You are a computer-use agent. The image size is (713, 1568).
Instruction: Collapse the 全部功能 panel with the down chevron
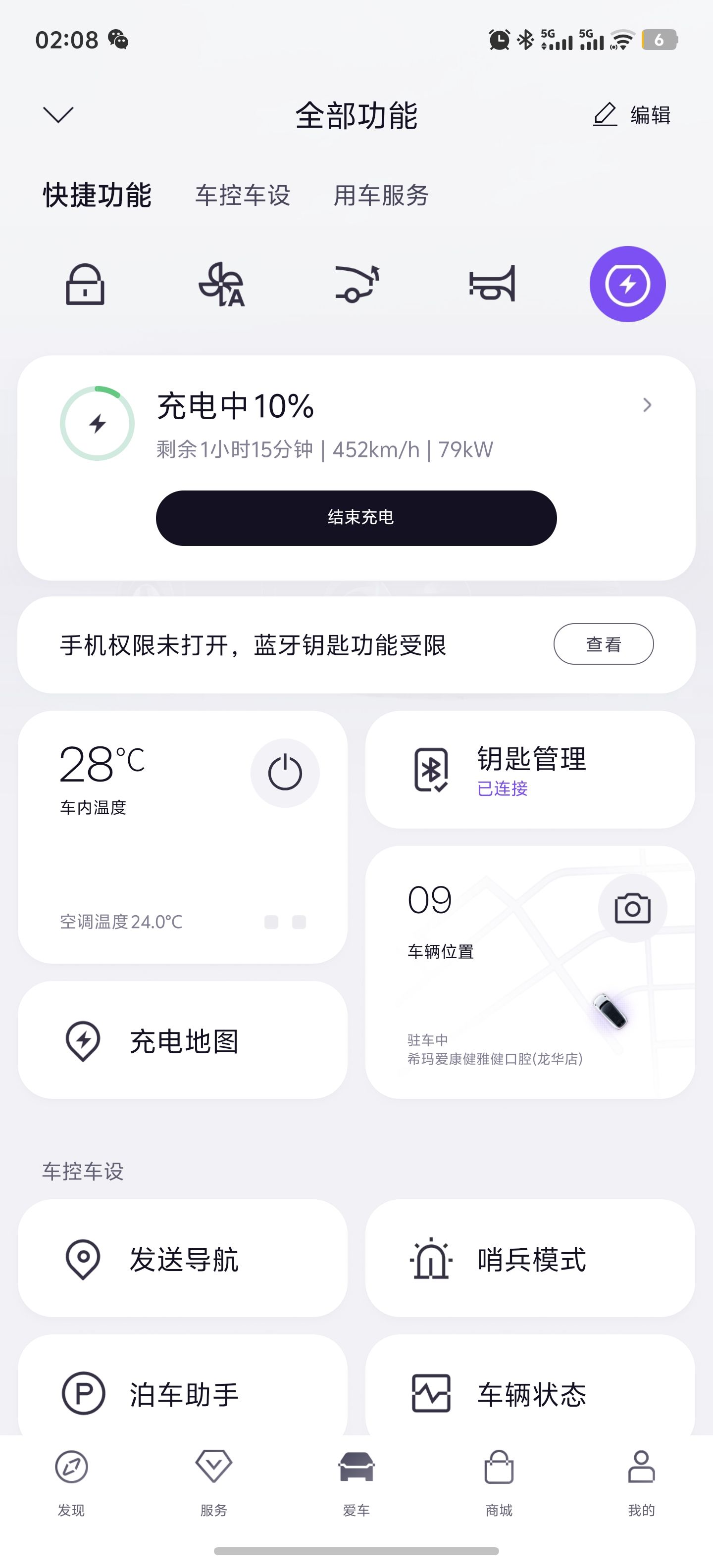[58, 114]
